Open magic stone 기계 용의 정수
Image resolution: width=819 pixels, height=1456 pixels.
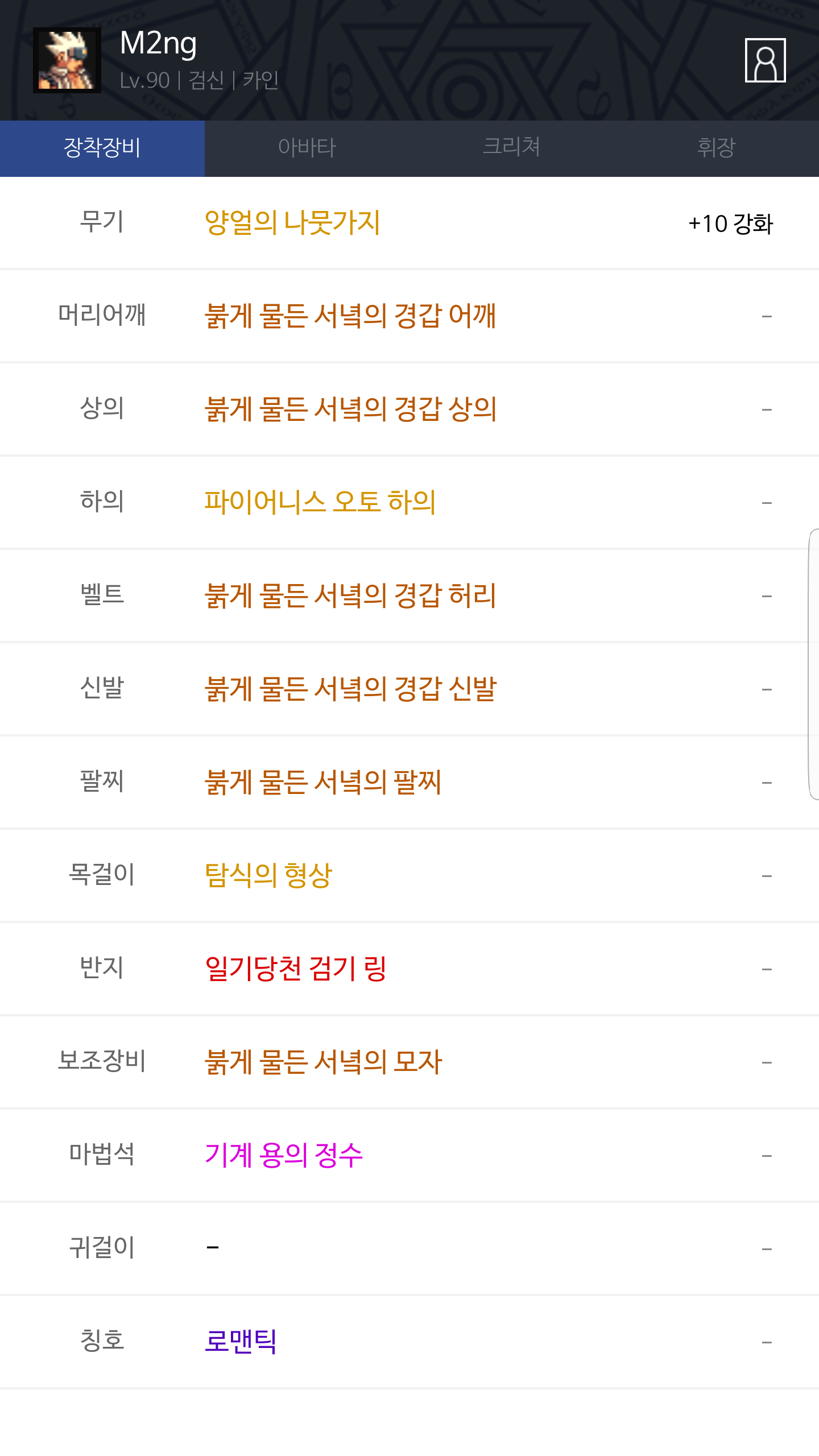pos(284,1155)
